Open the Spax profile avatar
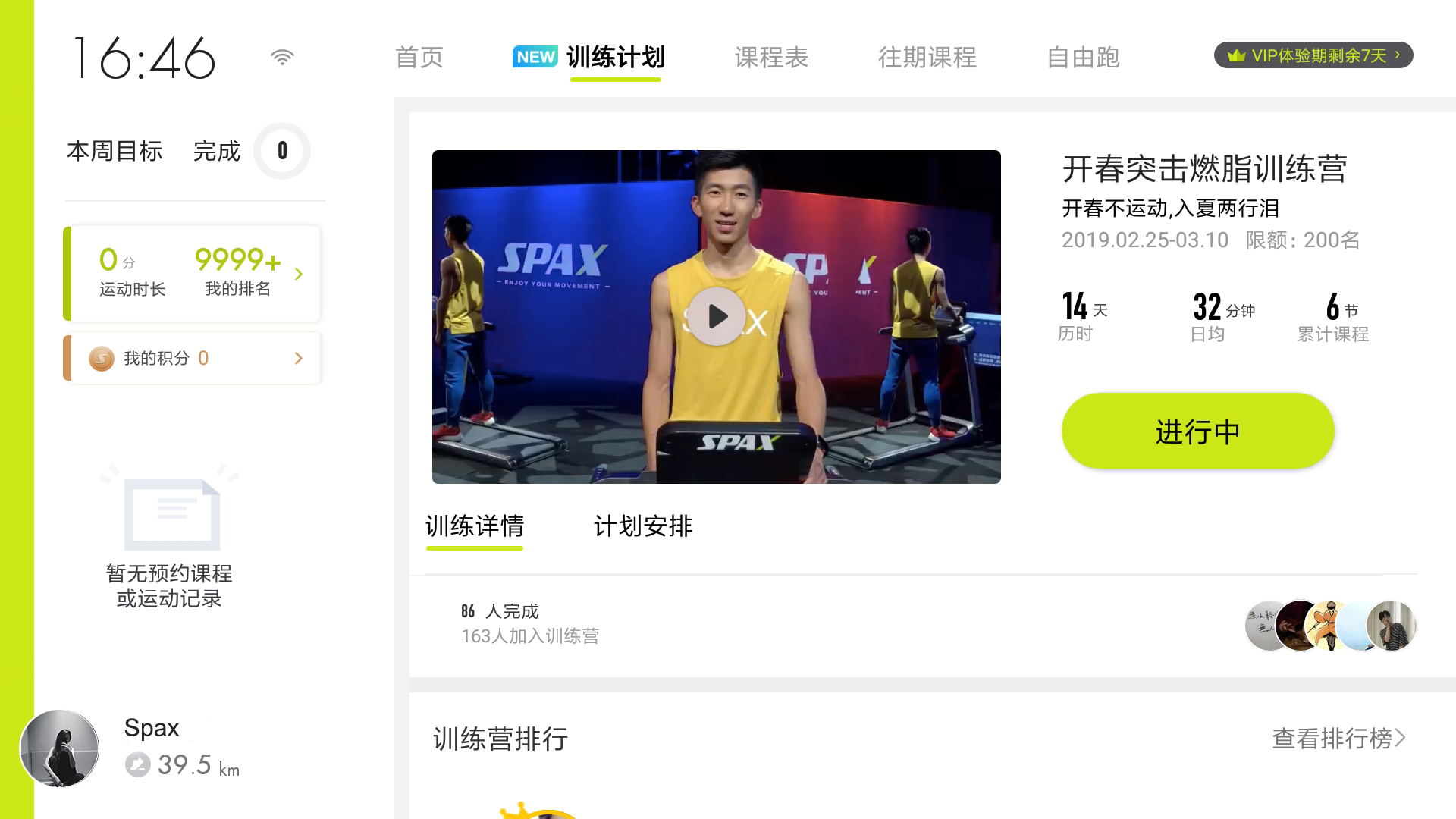Viewport: 1456px width, 819px height. point(59,748)
